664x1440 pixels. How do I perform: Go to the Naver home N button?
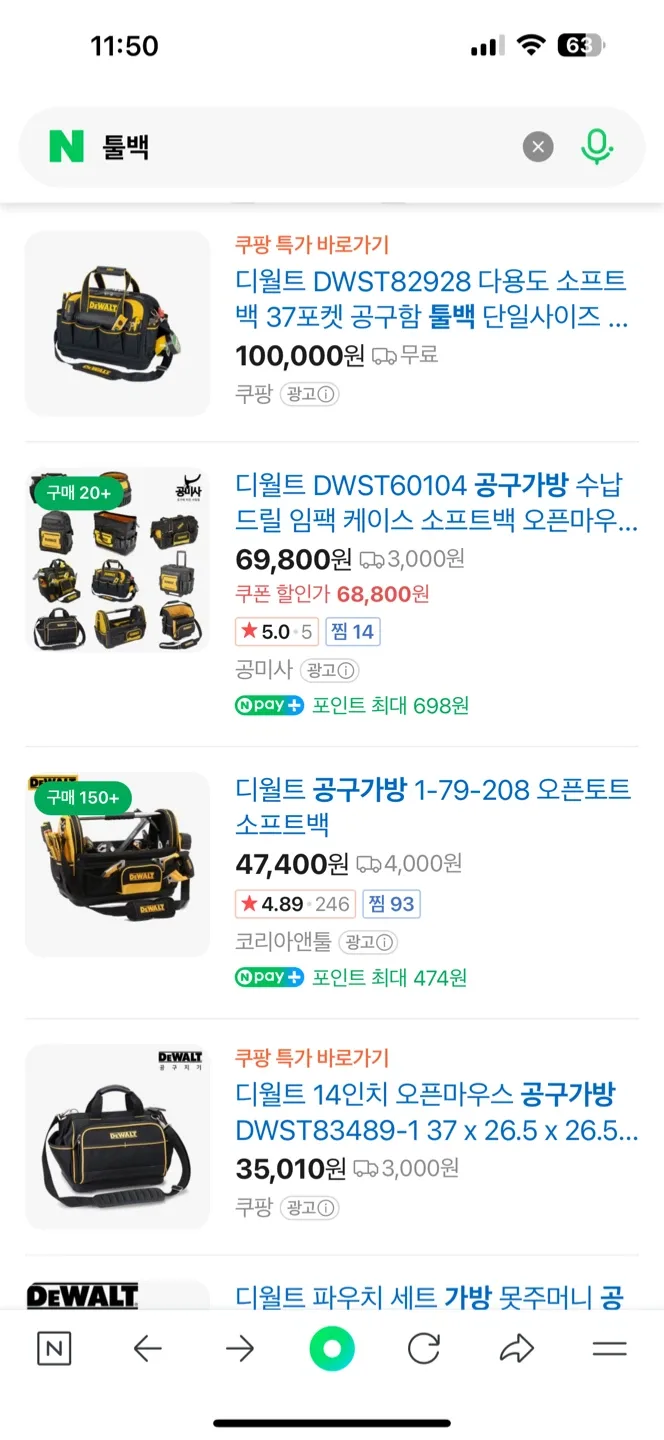54,1349
